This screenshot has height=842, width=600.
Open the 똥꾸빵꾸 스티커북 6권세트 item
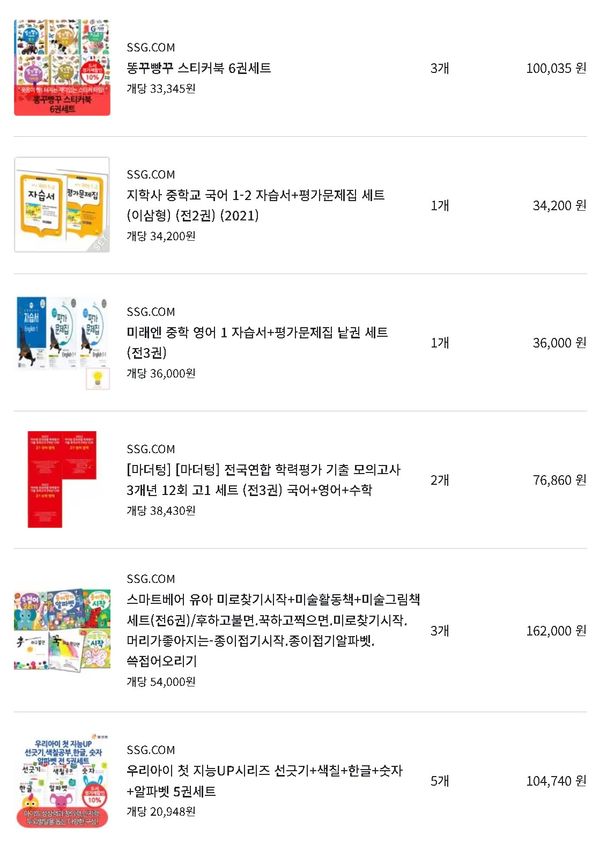(x=199, y=68)
